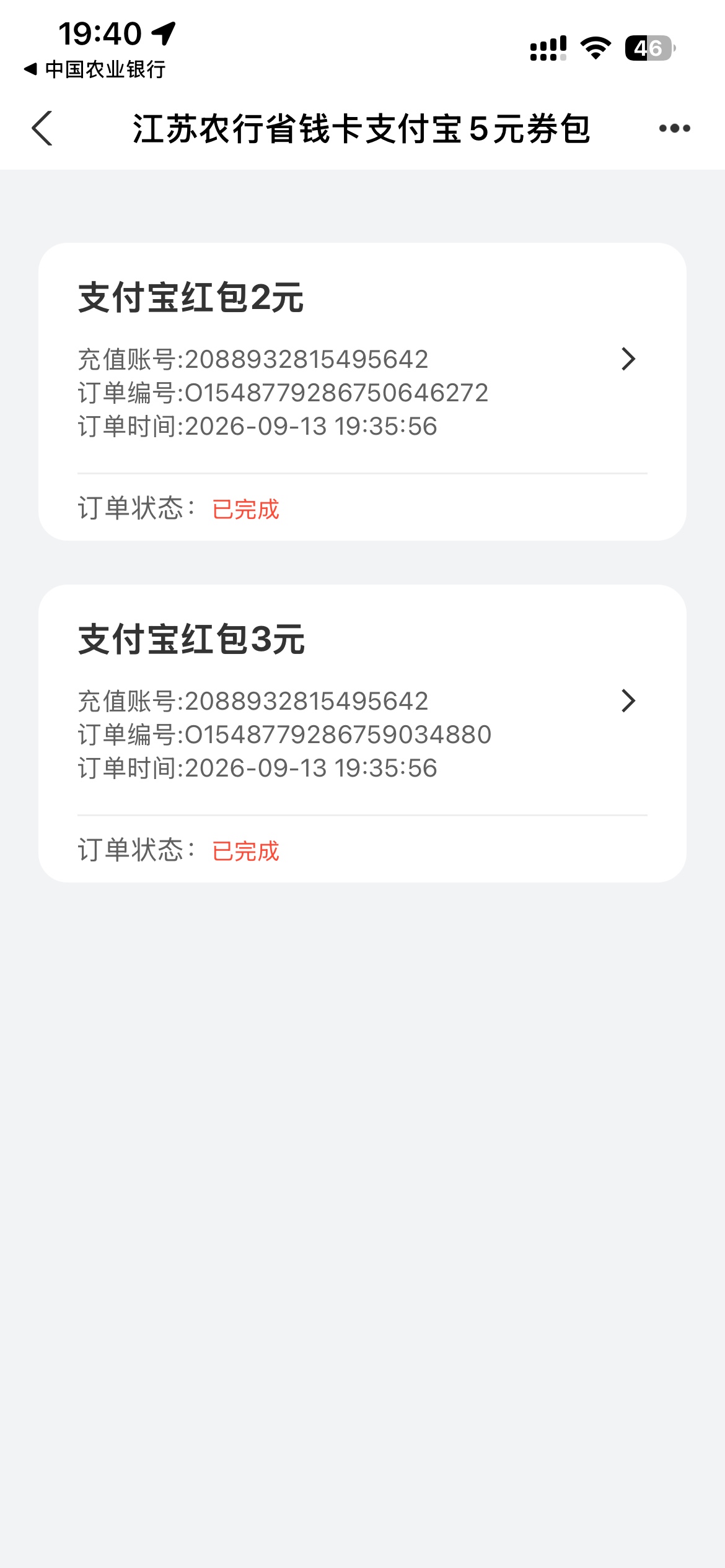Go back using the header back arrow
Screen dimensions: 725x1568
tap(42, 129)
